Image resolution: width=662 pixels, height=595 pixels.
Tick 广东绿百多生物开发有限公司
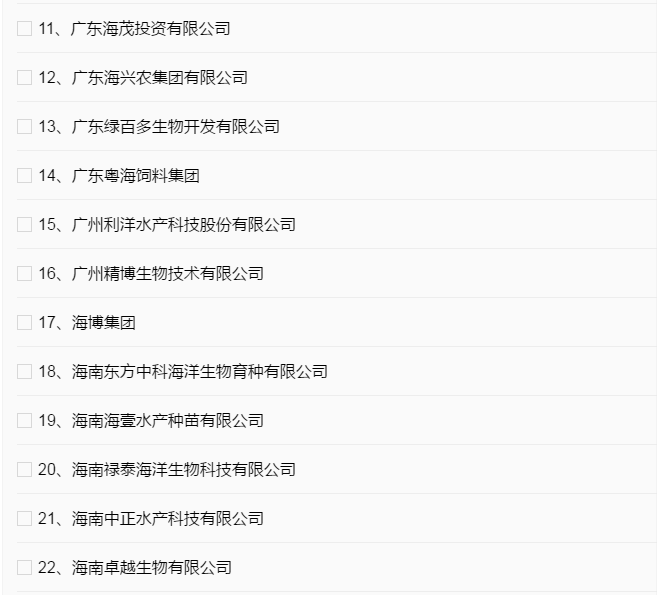(x=24, y=127)
